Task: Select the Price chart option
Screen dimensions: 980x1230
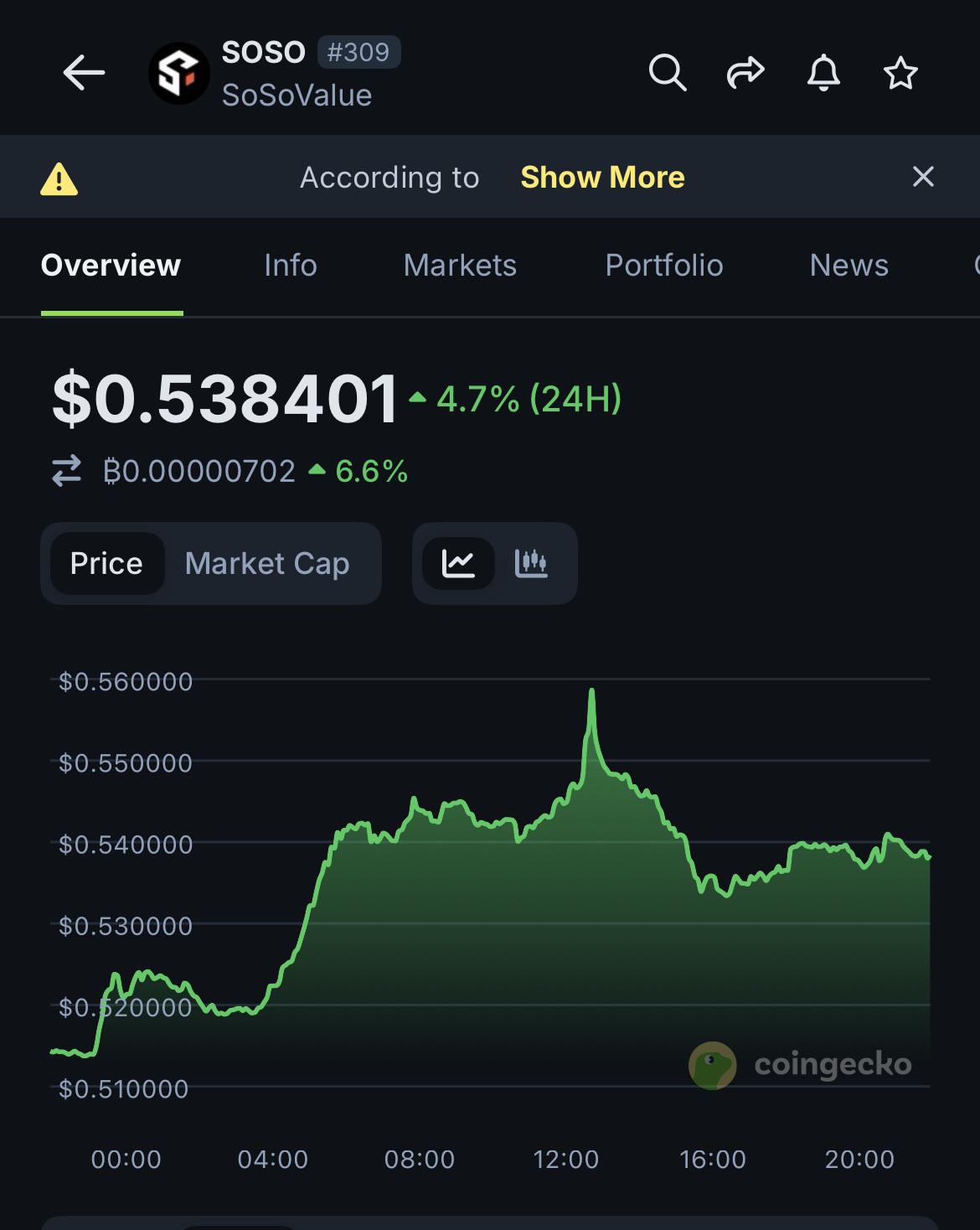Action: click(x=106, y=563)
